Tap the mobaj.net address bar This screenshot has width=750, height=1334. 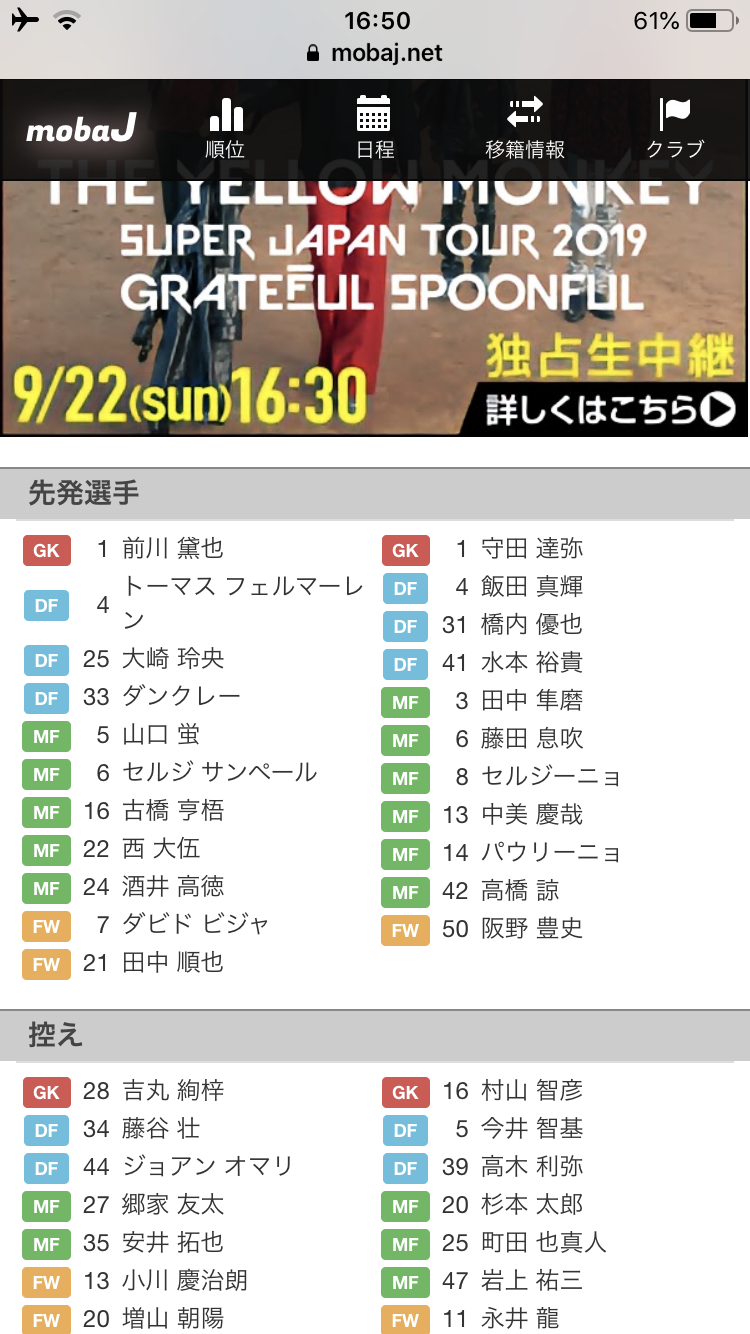[375, 53]
